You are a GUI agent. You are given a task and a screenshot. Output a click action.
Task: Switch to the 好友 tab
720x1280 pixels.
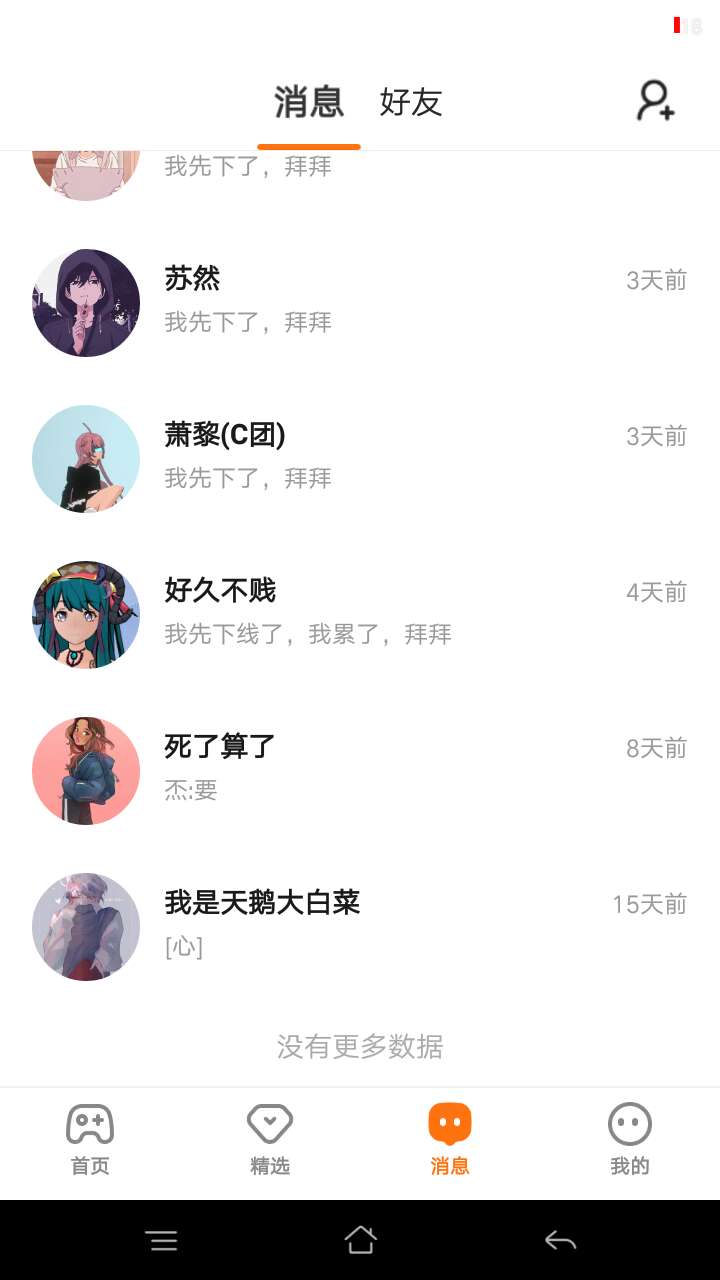[411, 102]
